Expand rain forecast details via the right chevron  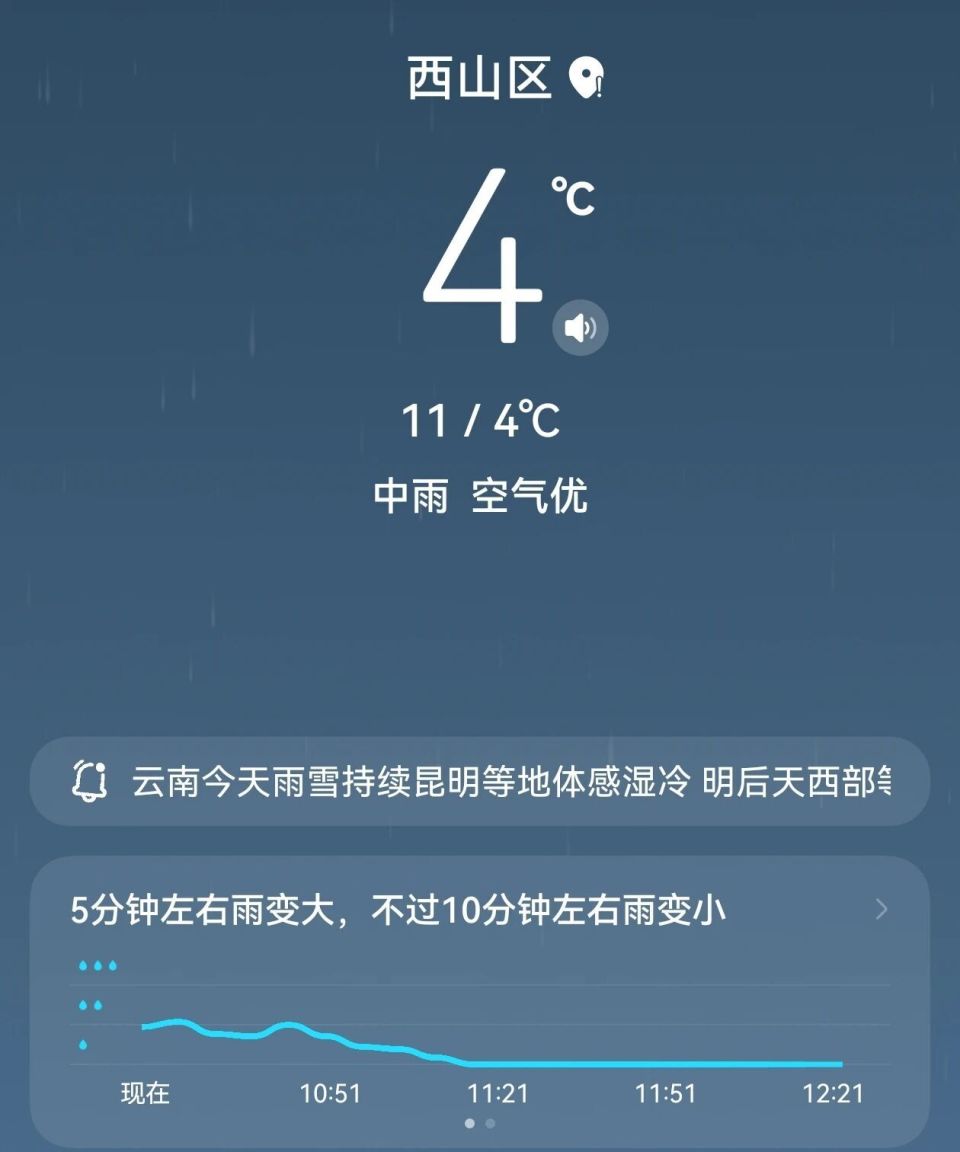coord(883,909)
